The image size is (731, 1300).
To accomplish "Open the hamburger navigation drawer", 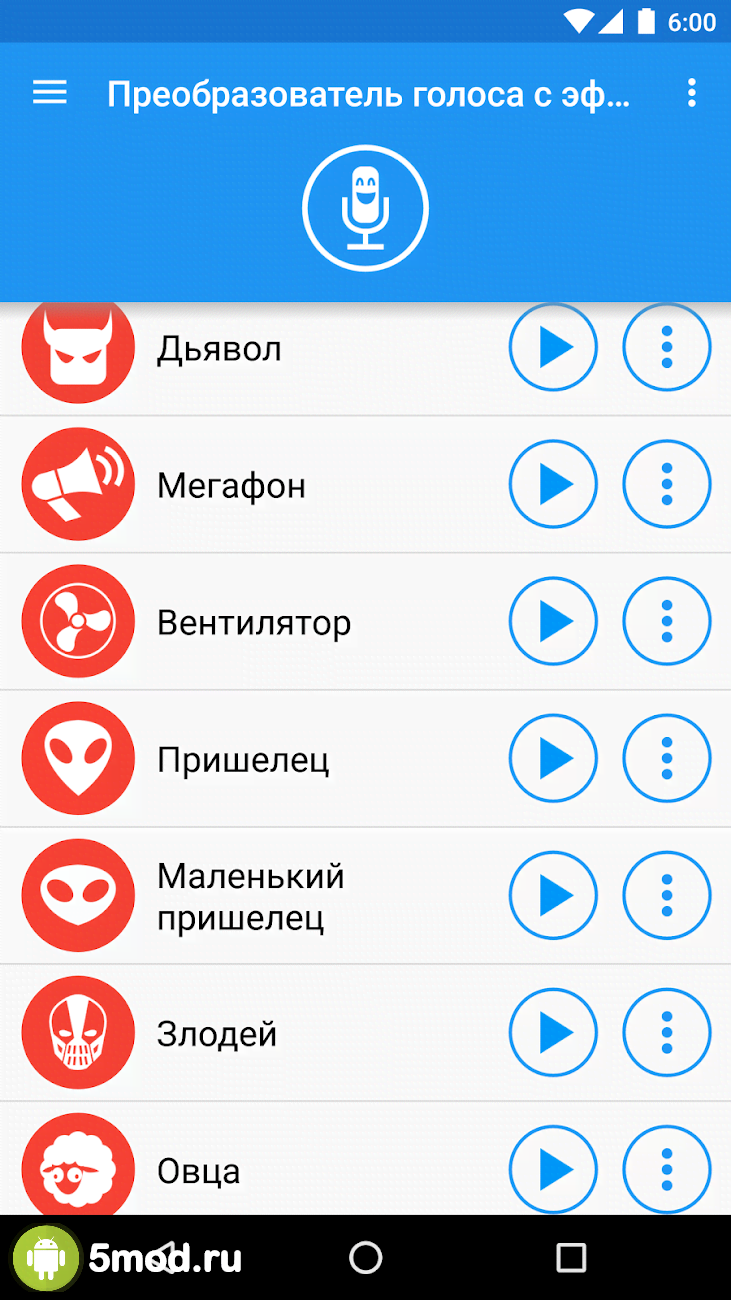I will (49, 94).
